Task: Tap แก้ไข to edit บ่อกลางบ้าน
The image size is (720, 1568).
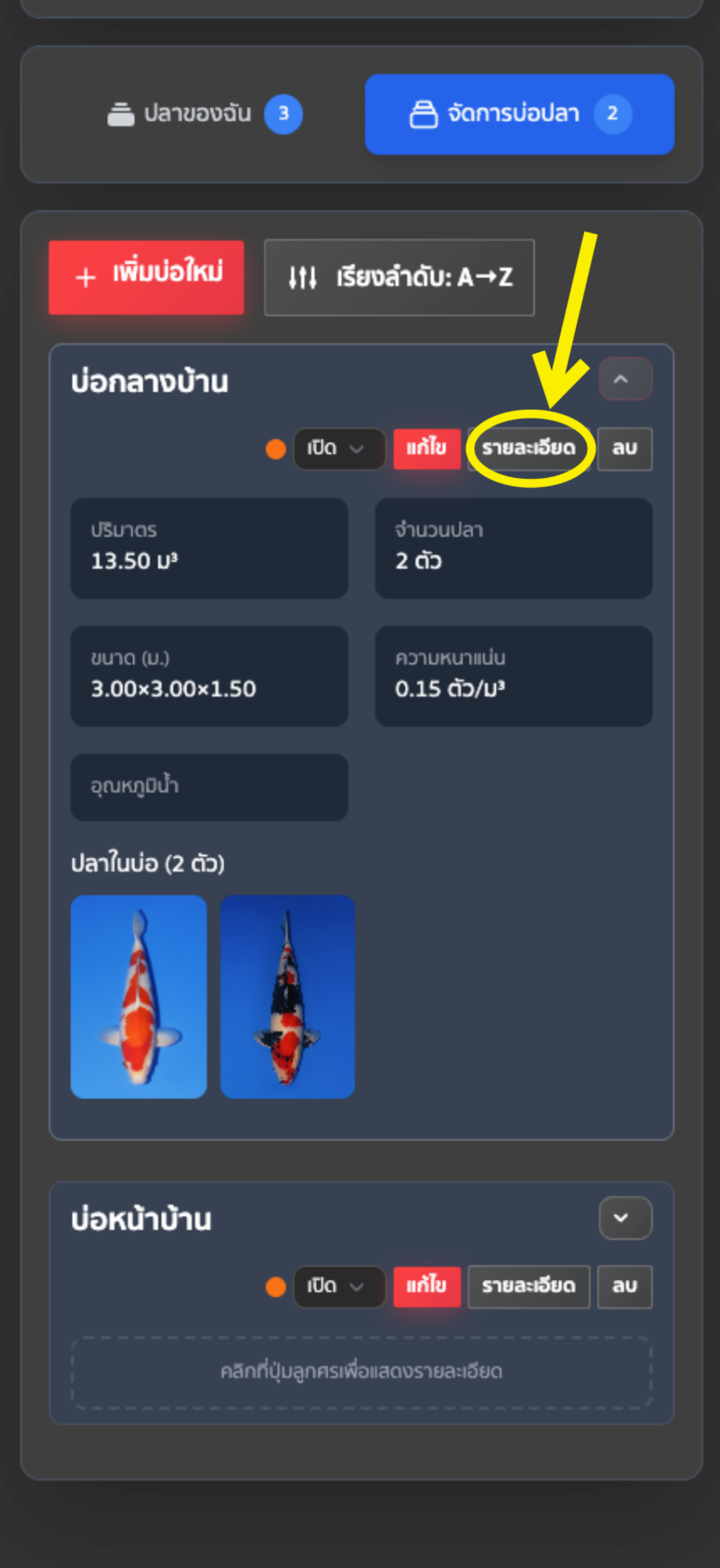Action: pos(427,449)
